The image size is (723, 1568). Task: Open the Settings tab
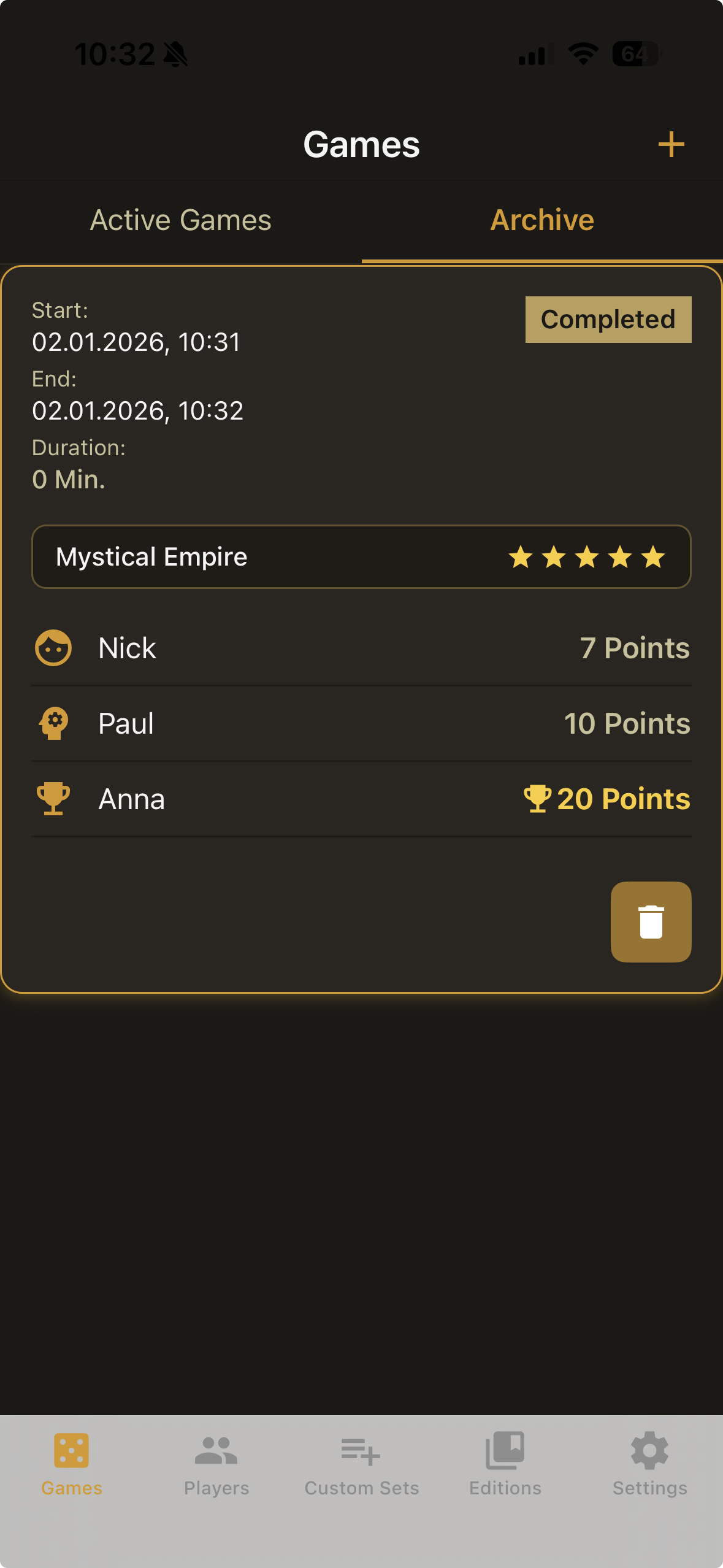tap(649, 1464)
